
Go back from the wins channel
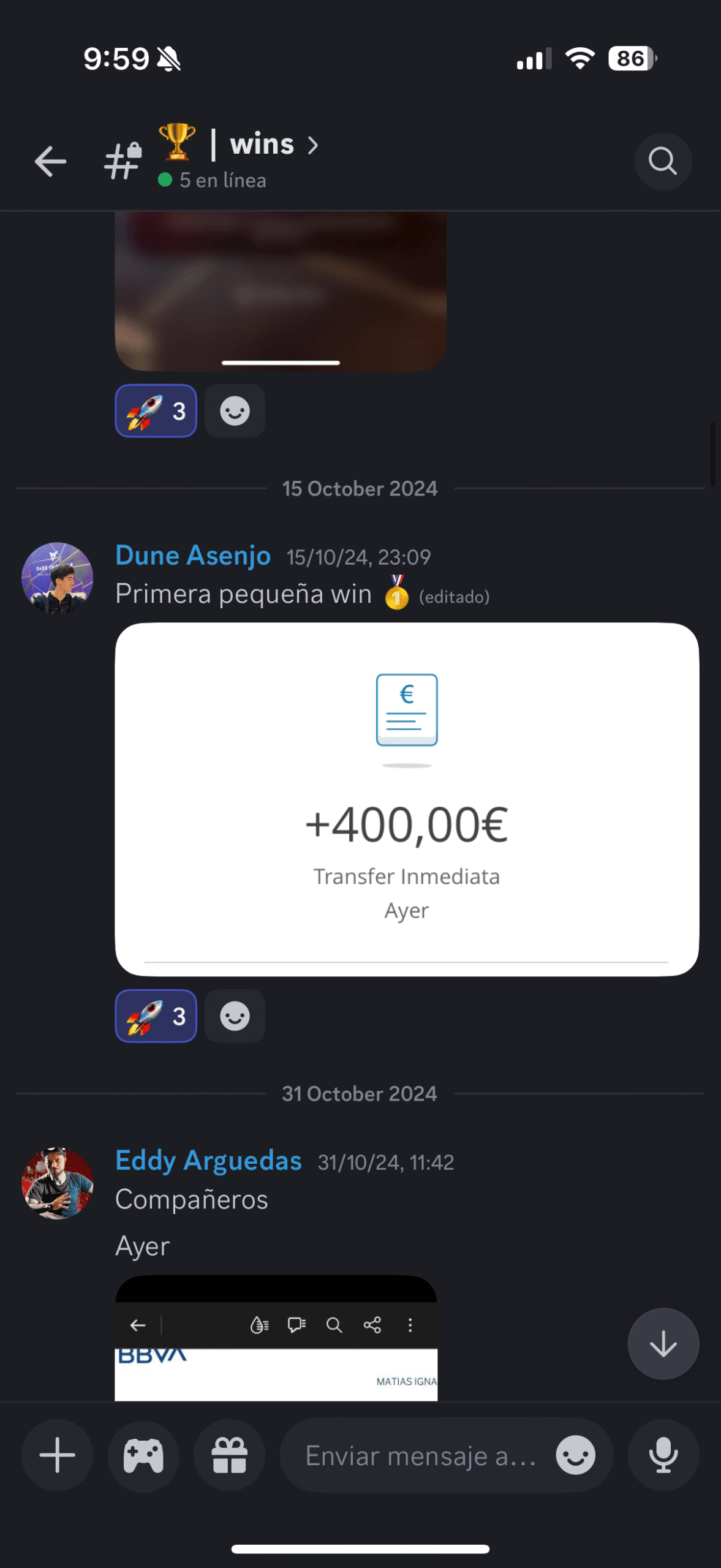pyautogui.click(x=50, y=162)
